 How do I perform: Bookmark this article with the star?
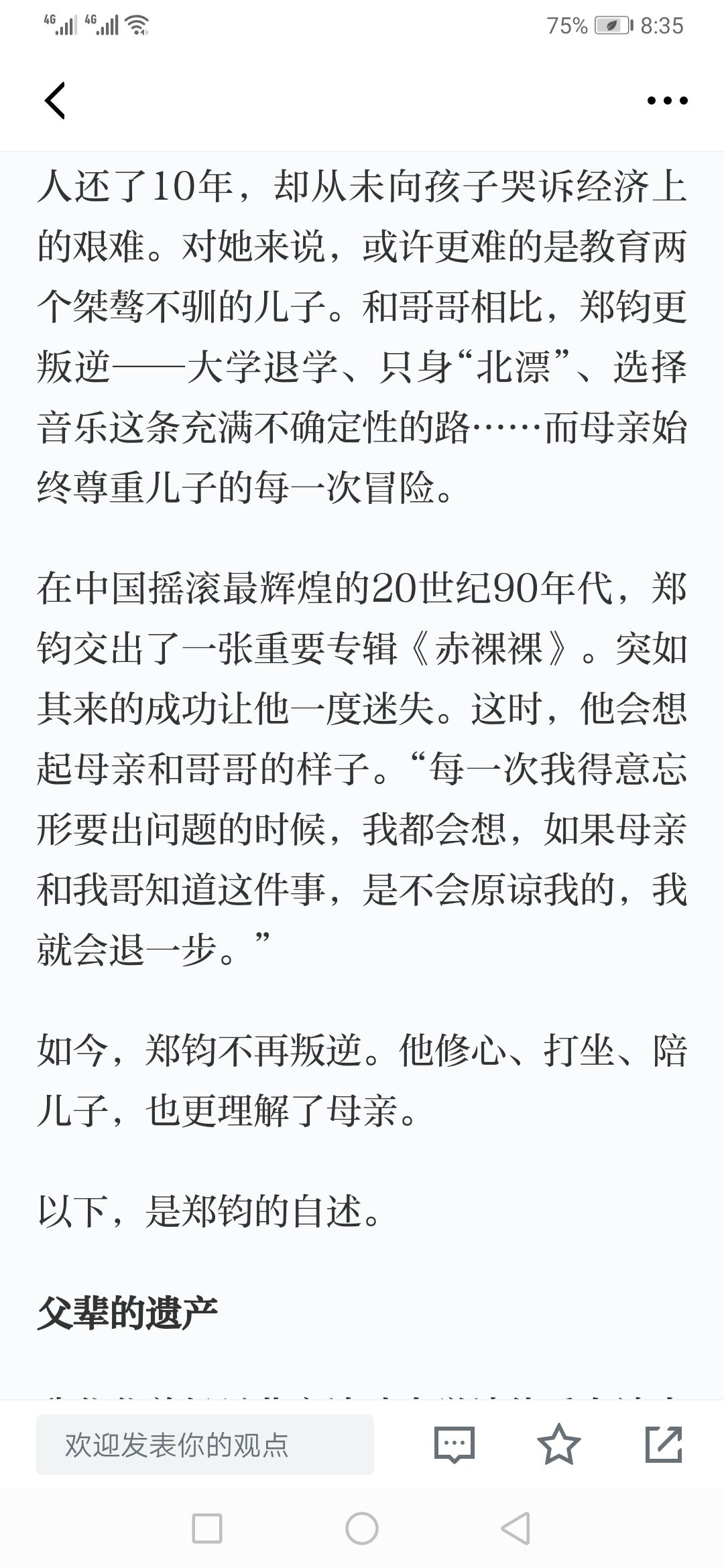[559, 1444]
